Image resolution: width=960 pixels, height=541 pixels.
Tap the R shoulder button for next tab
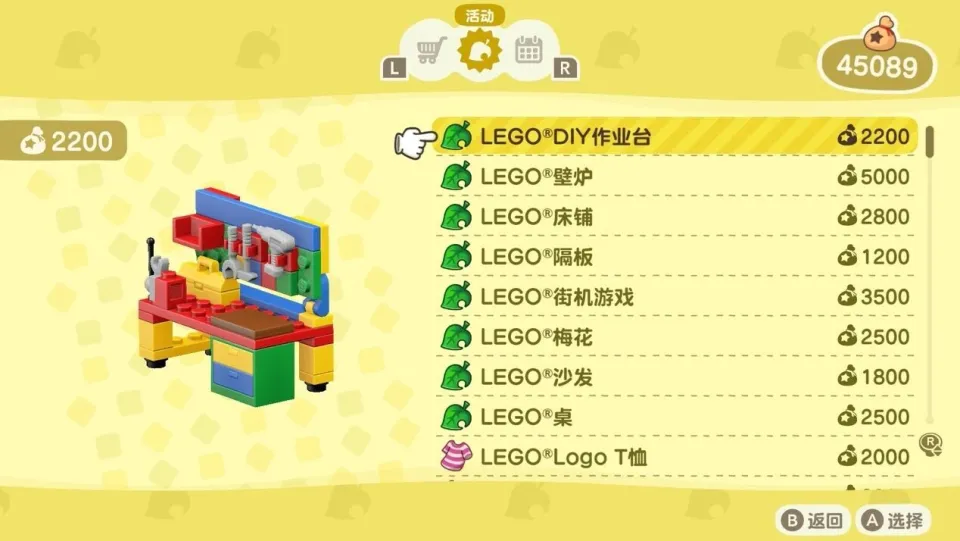[x=565, y=69]
